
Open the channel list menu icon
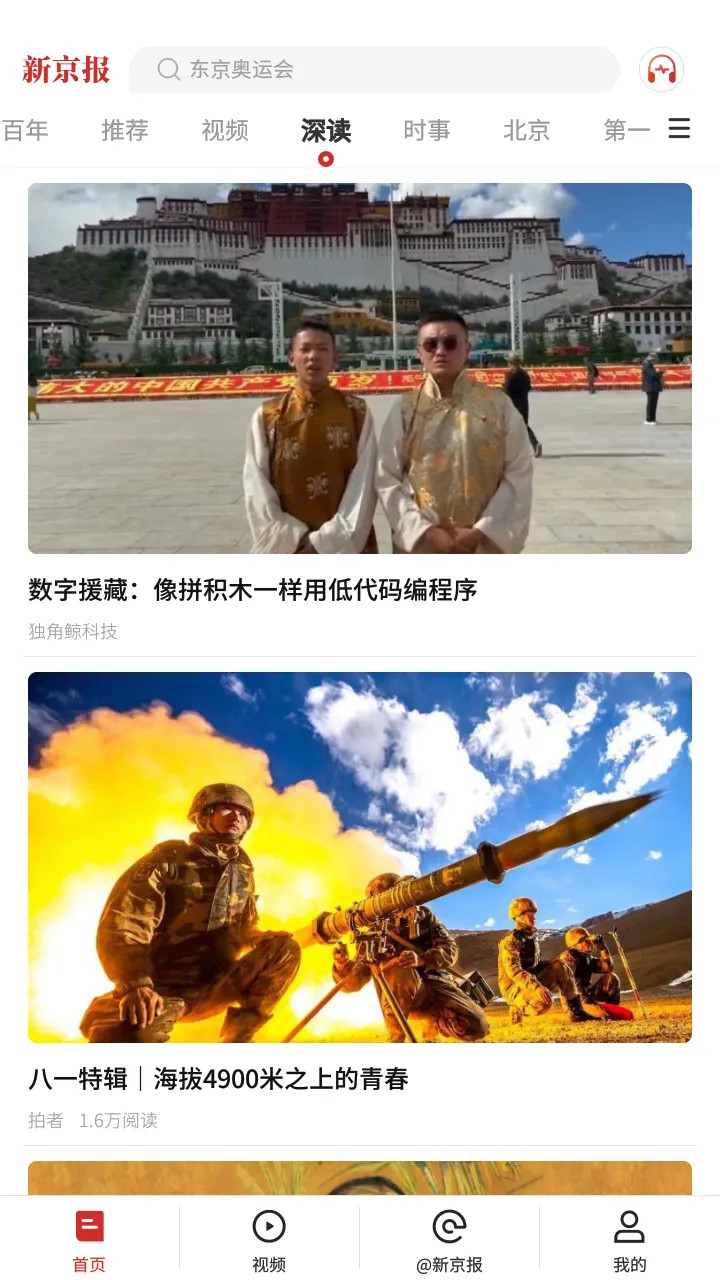click(679, 129)
